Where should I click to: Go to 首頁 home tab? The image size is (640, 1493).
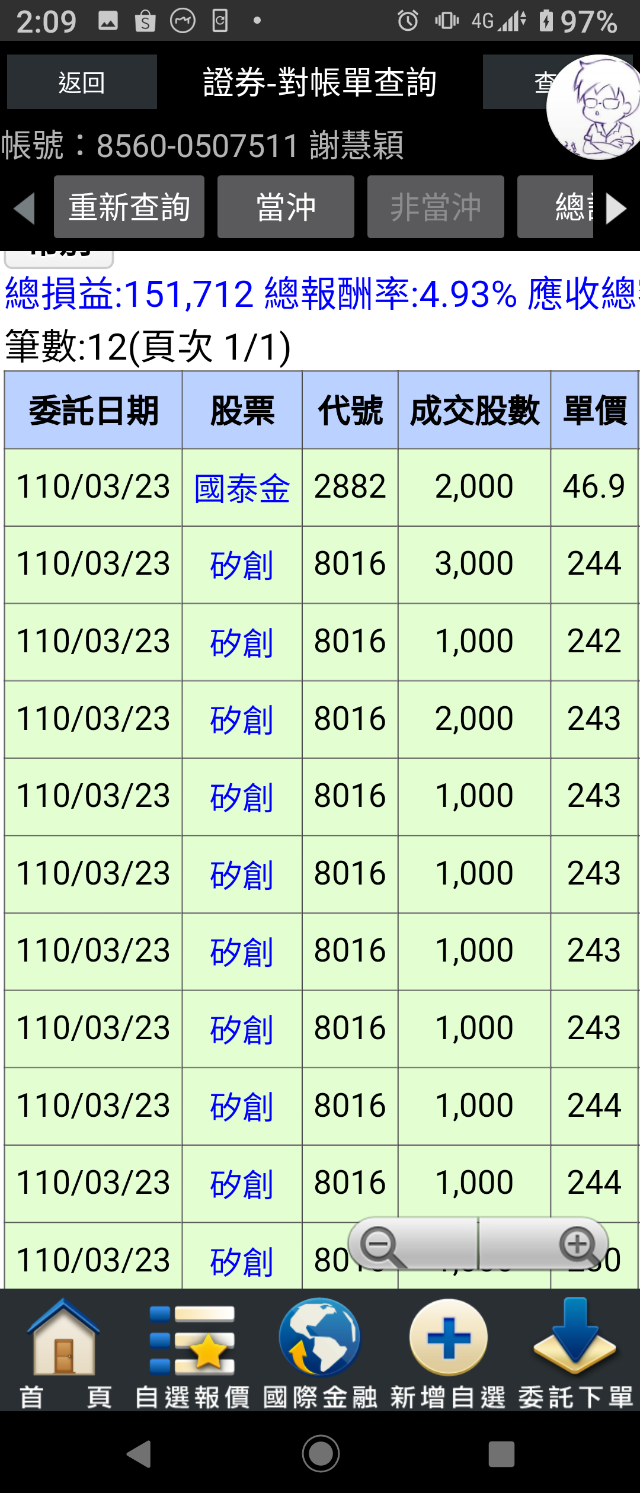coord(65,1352)
